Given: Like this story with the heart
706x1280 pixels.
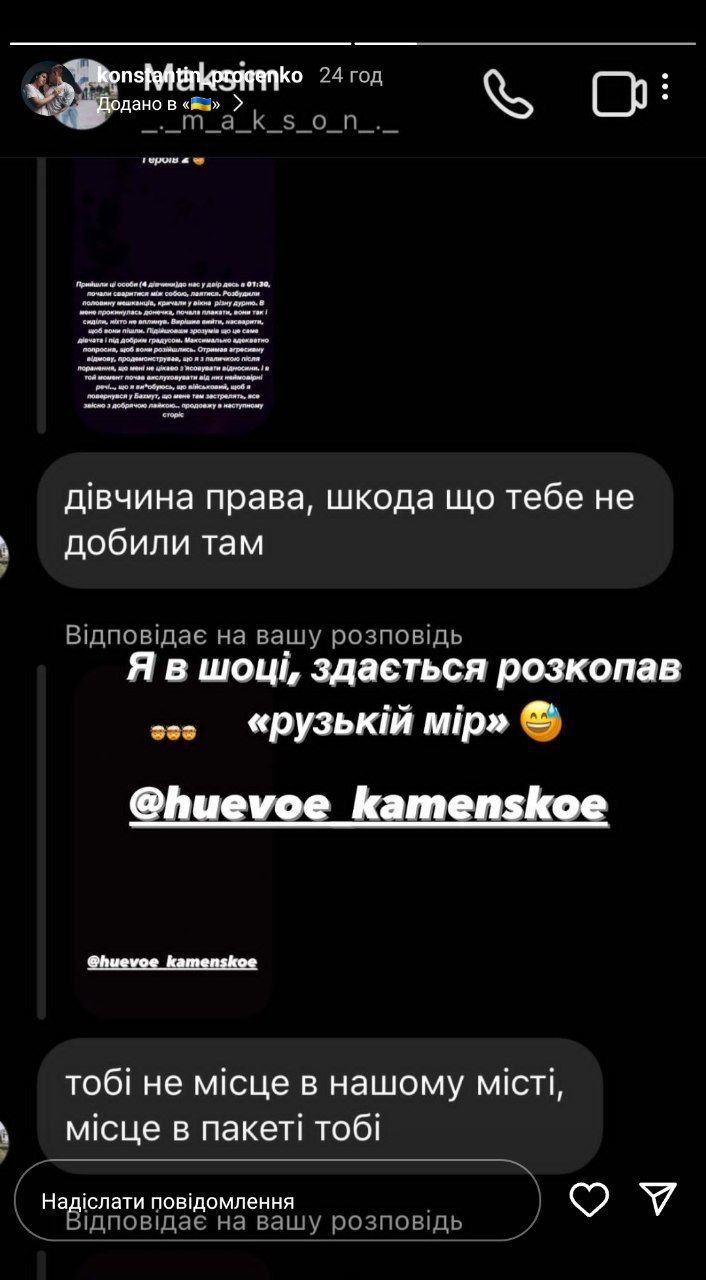Looking at the screenshot, I should [x=589, y=1199].
